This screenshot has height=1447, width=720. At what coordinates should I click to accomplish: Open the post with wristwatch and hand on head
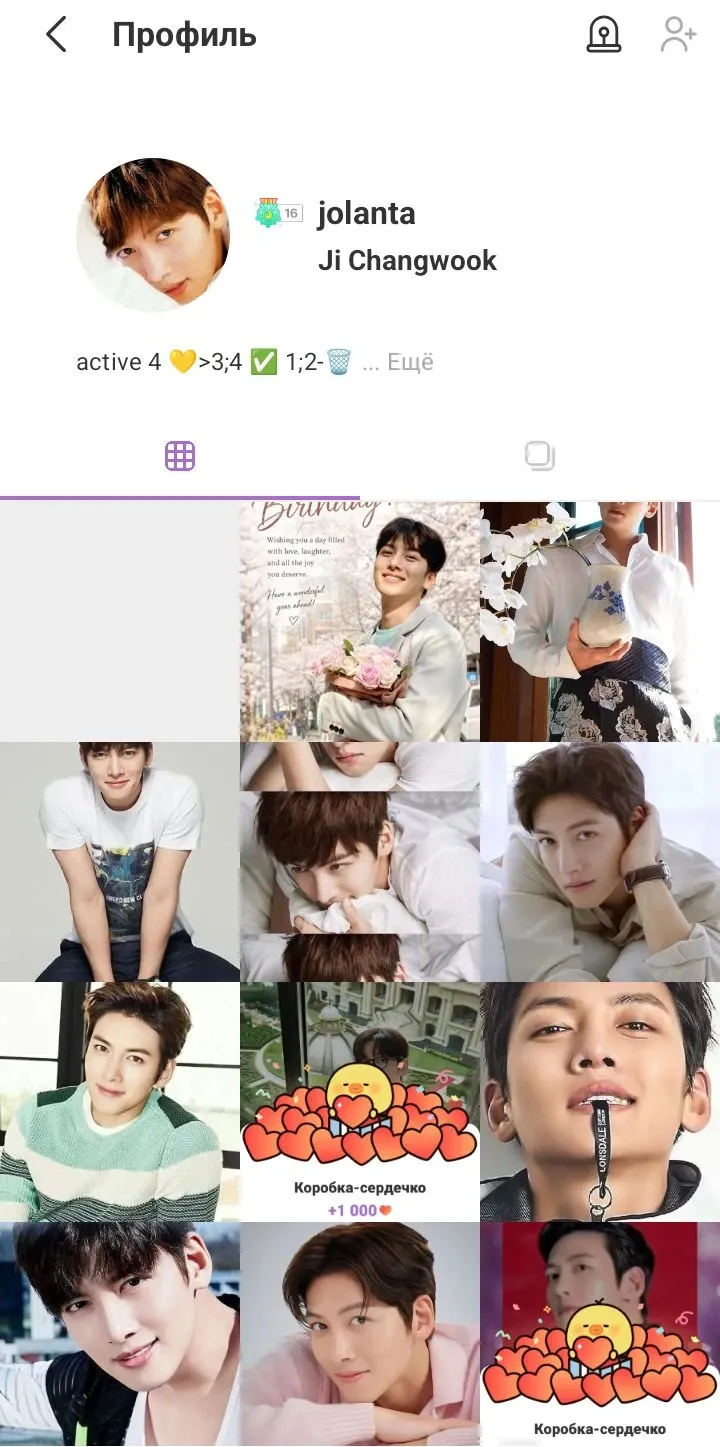tap(600, 862)
